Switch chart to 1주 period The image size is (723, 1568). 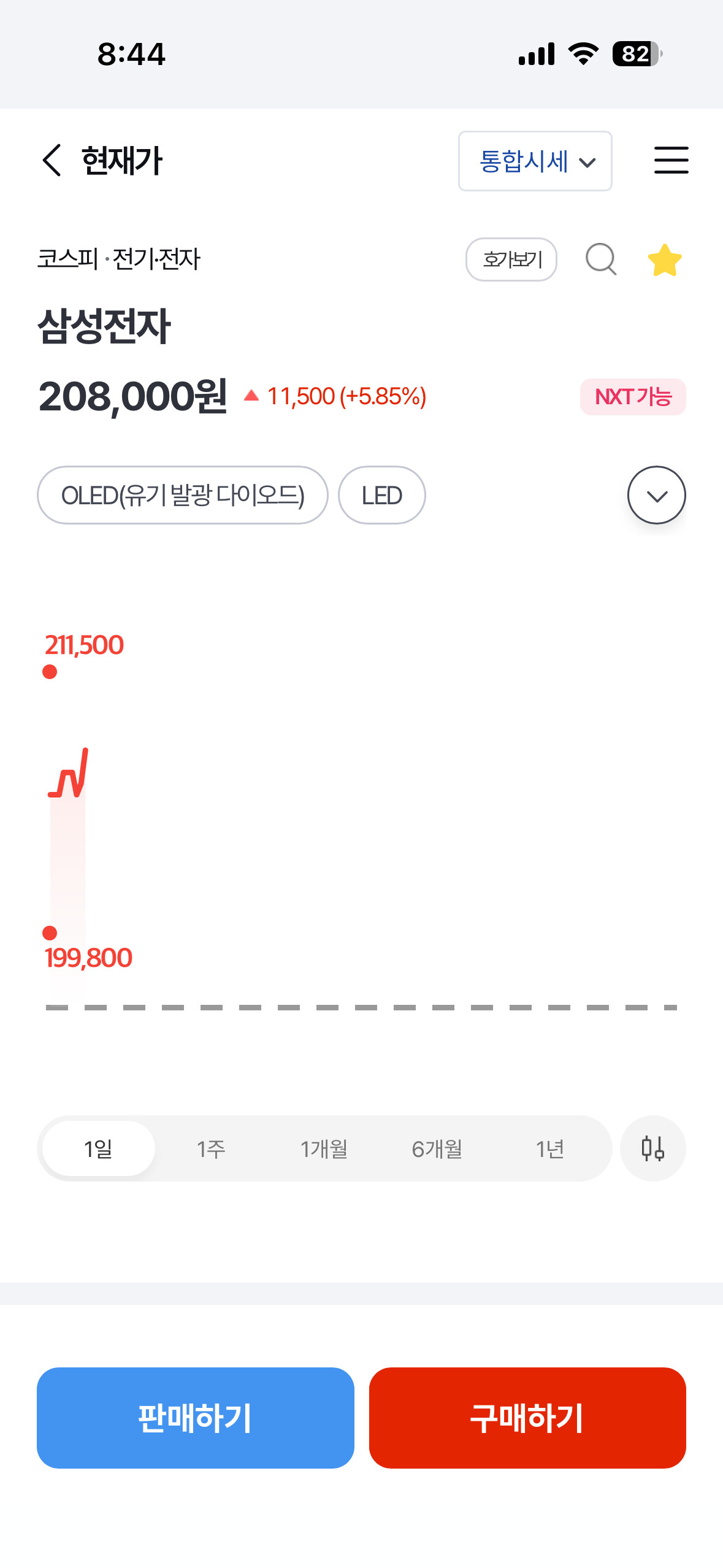point(211,1148)
